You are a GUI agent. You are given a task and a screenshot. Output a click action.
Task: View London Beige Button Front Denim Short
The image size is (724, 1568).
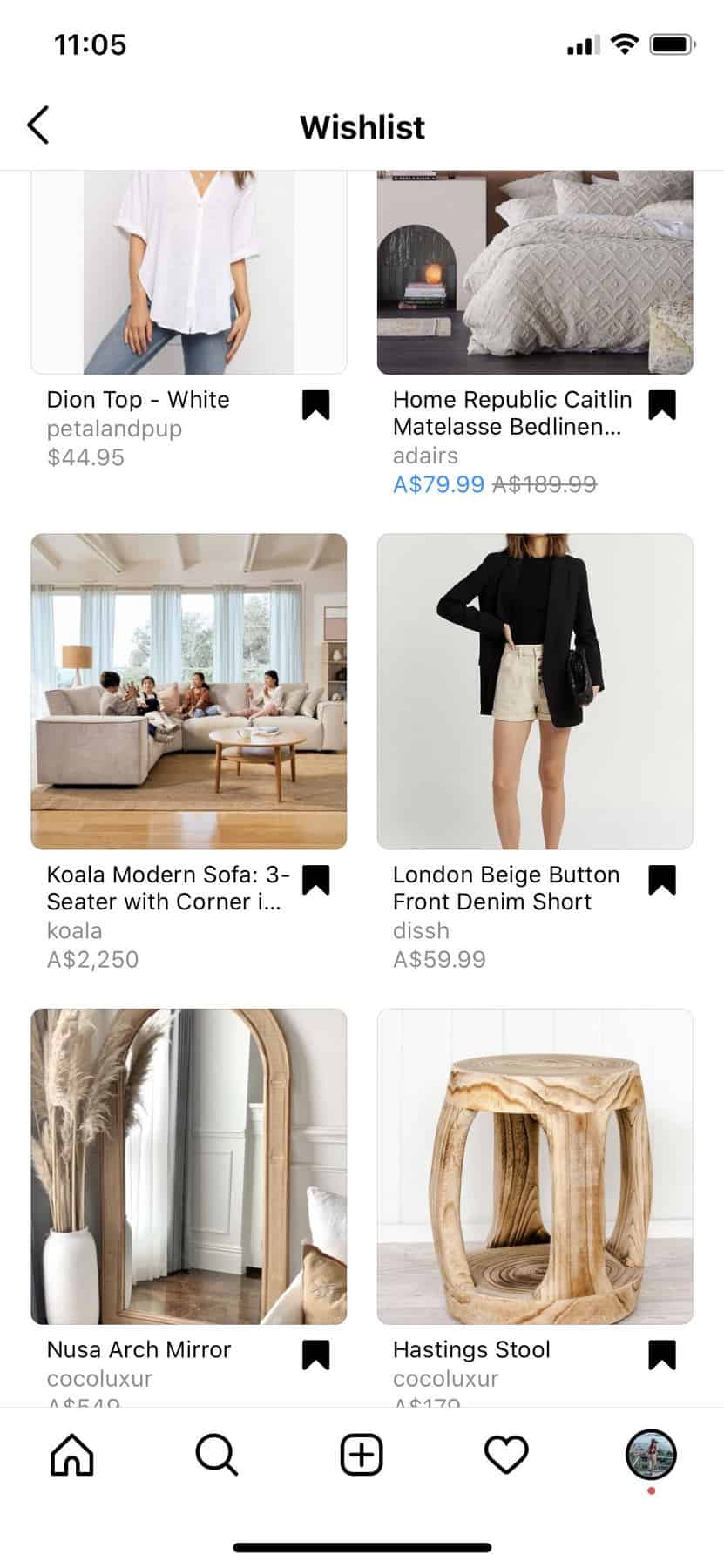point(534,692)
